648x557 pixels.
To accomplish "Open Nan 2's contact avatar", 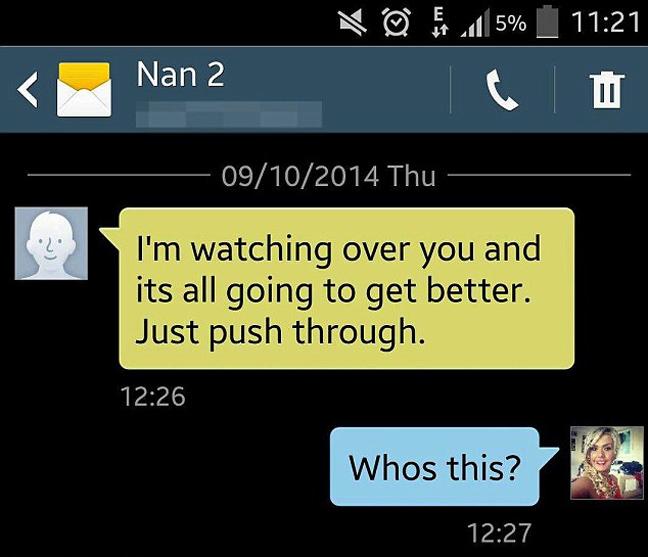I will 51,243.
